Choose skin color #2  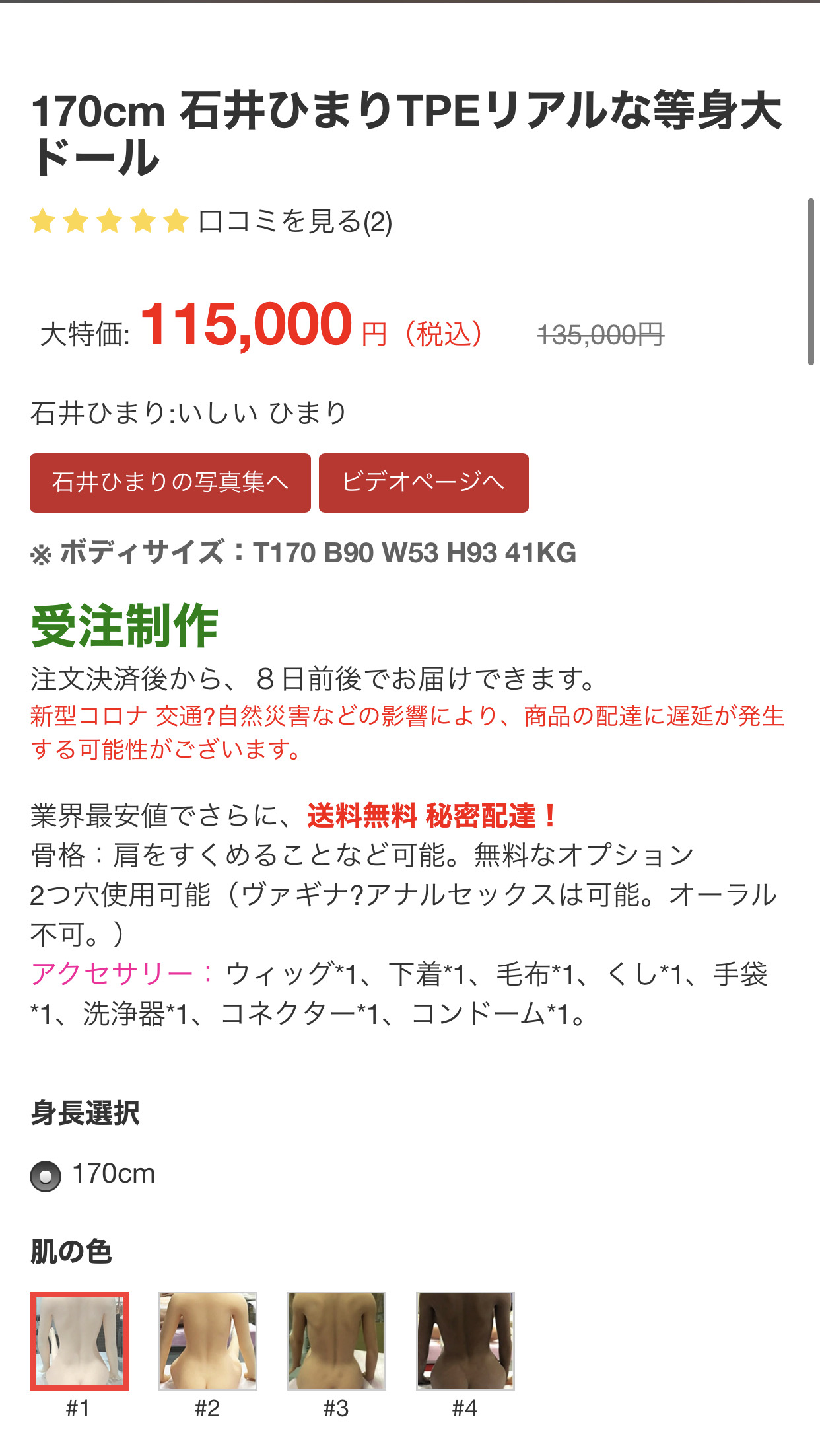[208, 1341]
